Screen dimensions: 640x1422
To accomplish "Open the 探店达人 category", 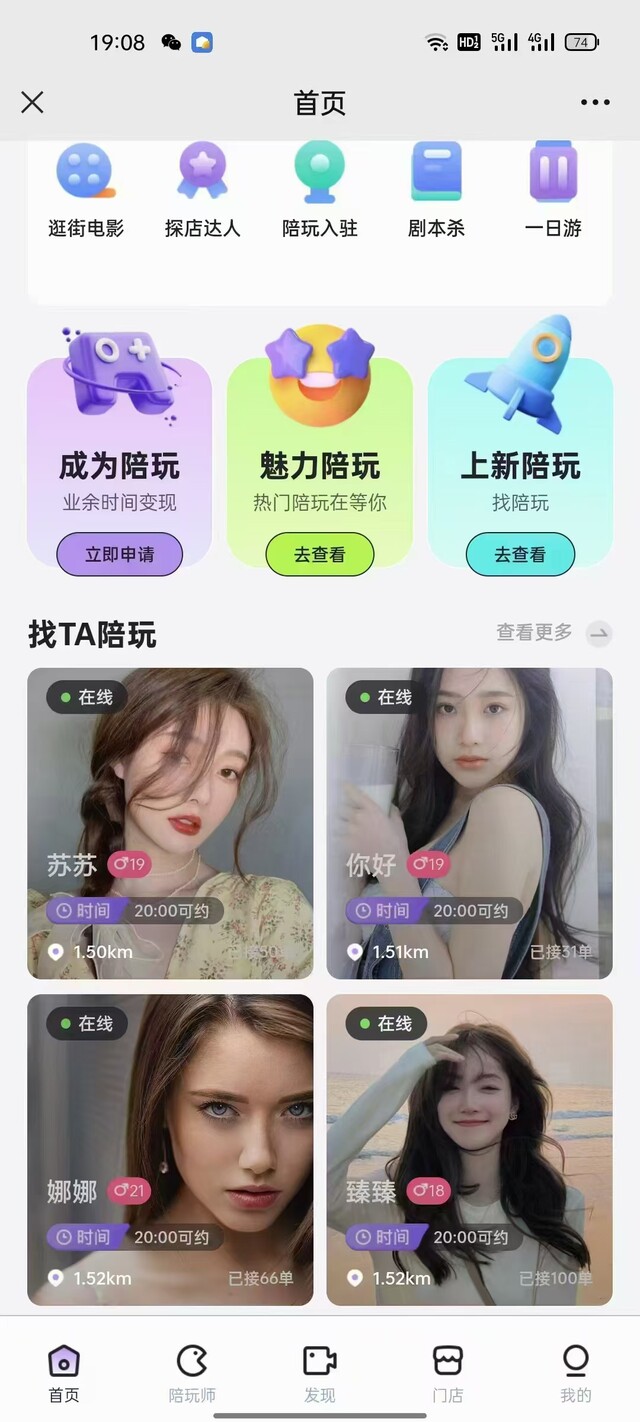I will pos(203,190).
